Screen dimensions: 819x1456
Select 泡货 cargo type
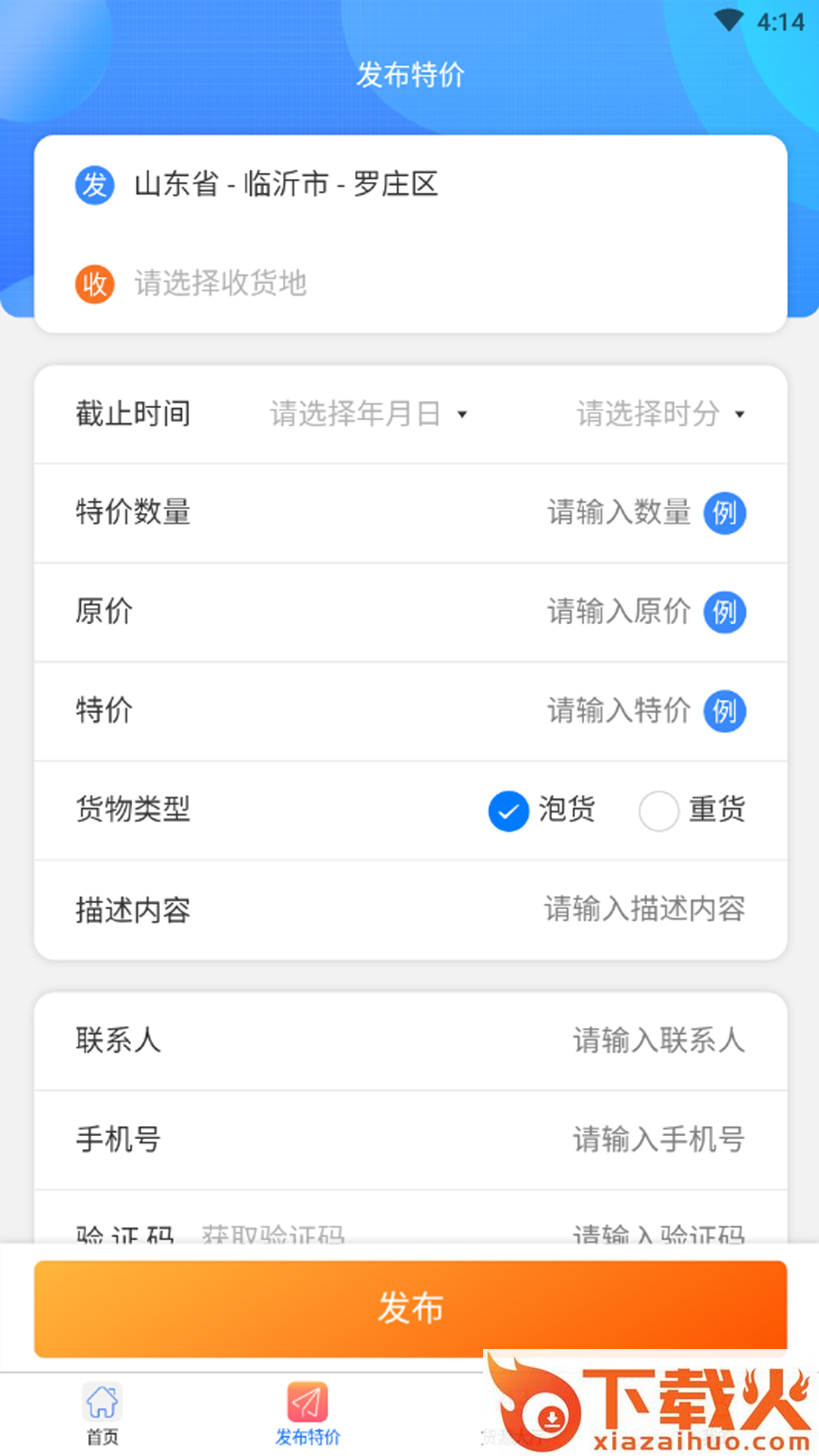coord(509,811)
